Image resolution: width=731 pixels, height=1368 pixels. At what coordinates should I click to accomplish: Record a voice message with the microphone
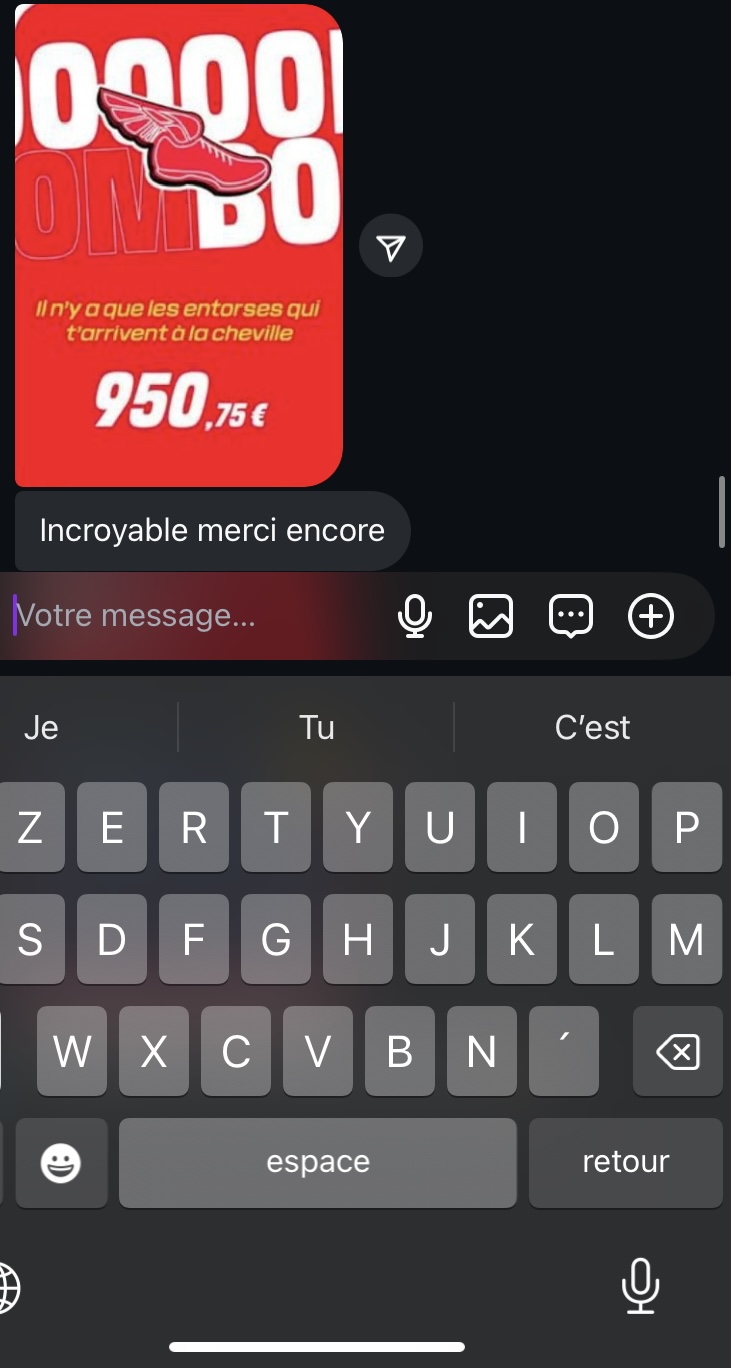coord(414,616)
